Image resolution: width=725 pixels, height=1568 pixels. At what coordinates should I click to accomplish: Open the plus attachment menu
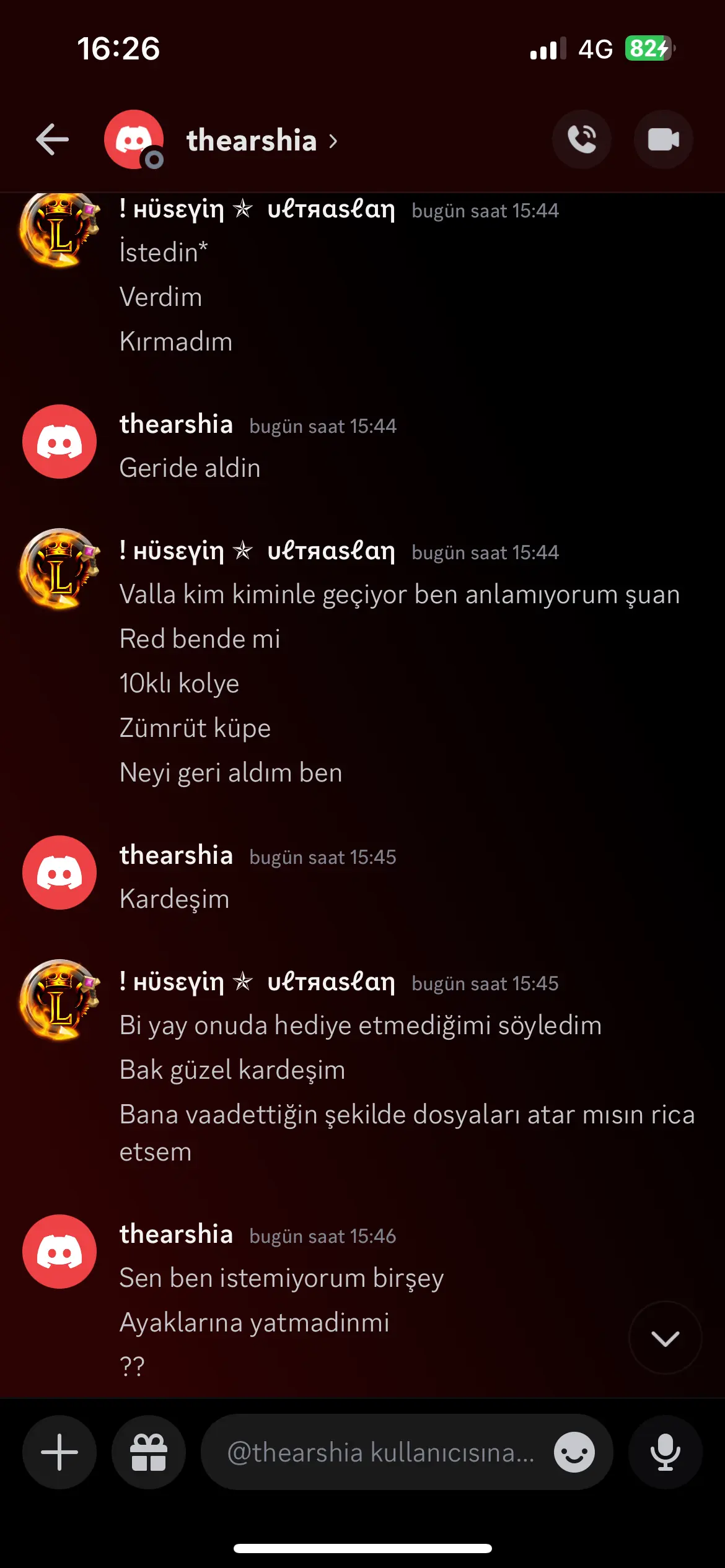pos(59,1452)
